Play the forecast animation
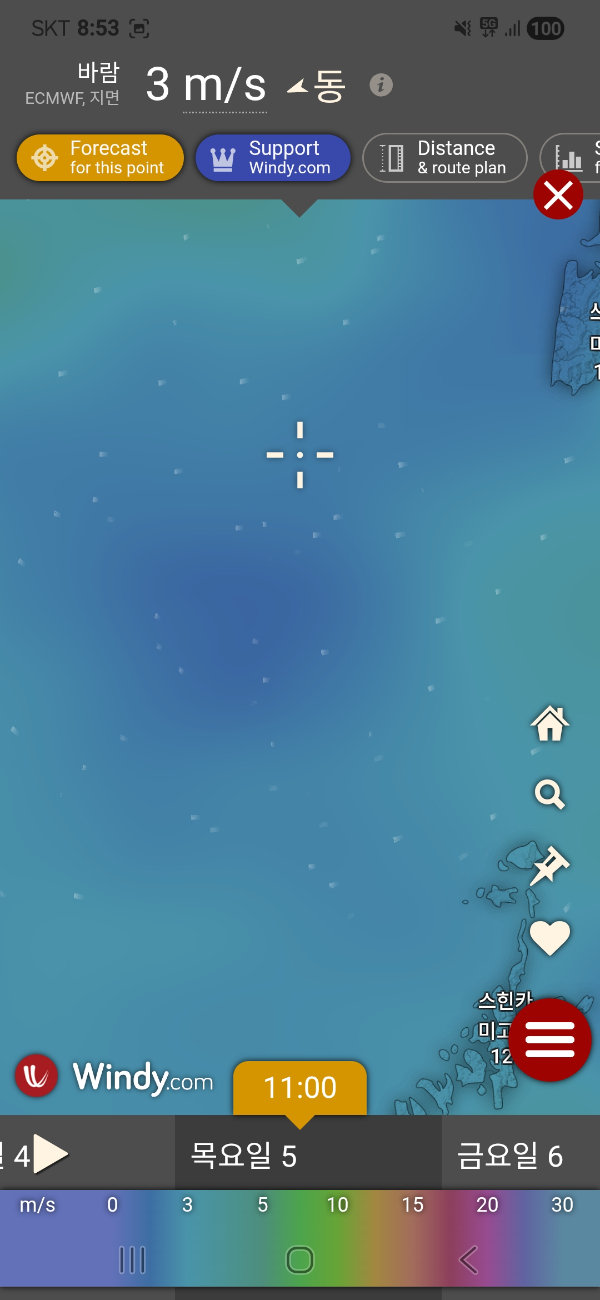The image size is (600, 1300). (50, 1154)
